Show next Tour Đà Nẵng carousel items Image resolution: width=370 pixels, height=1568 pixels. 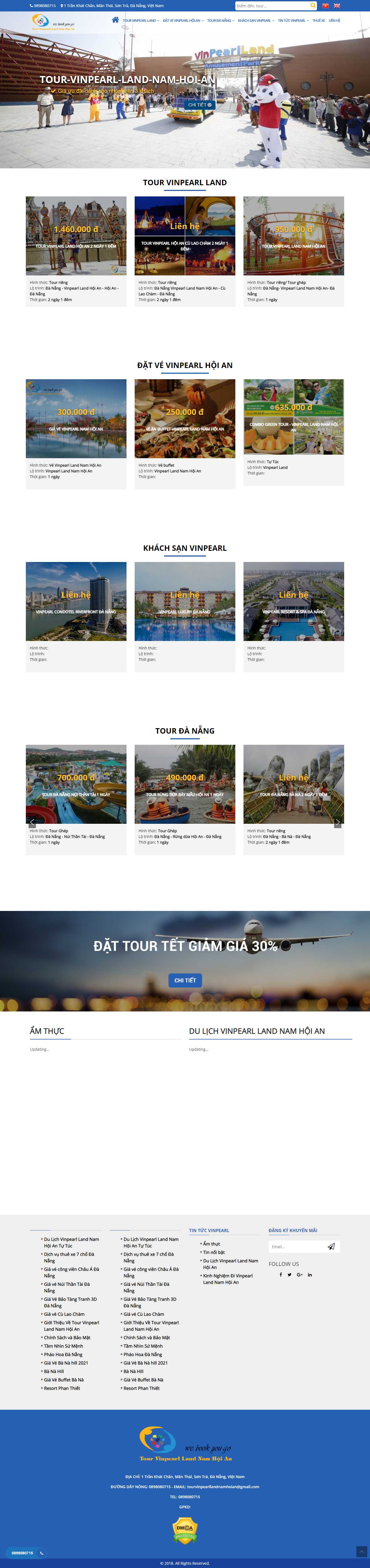[338, 822]
